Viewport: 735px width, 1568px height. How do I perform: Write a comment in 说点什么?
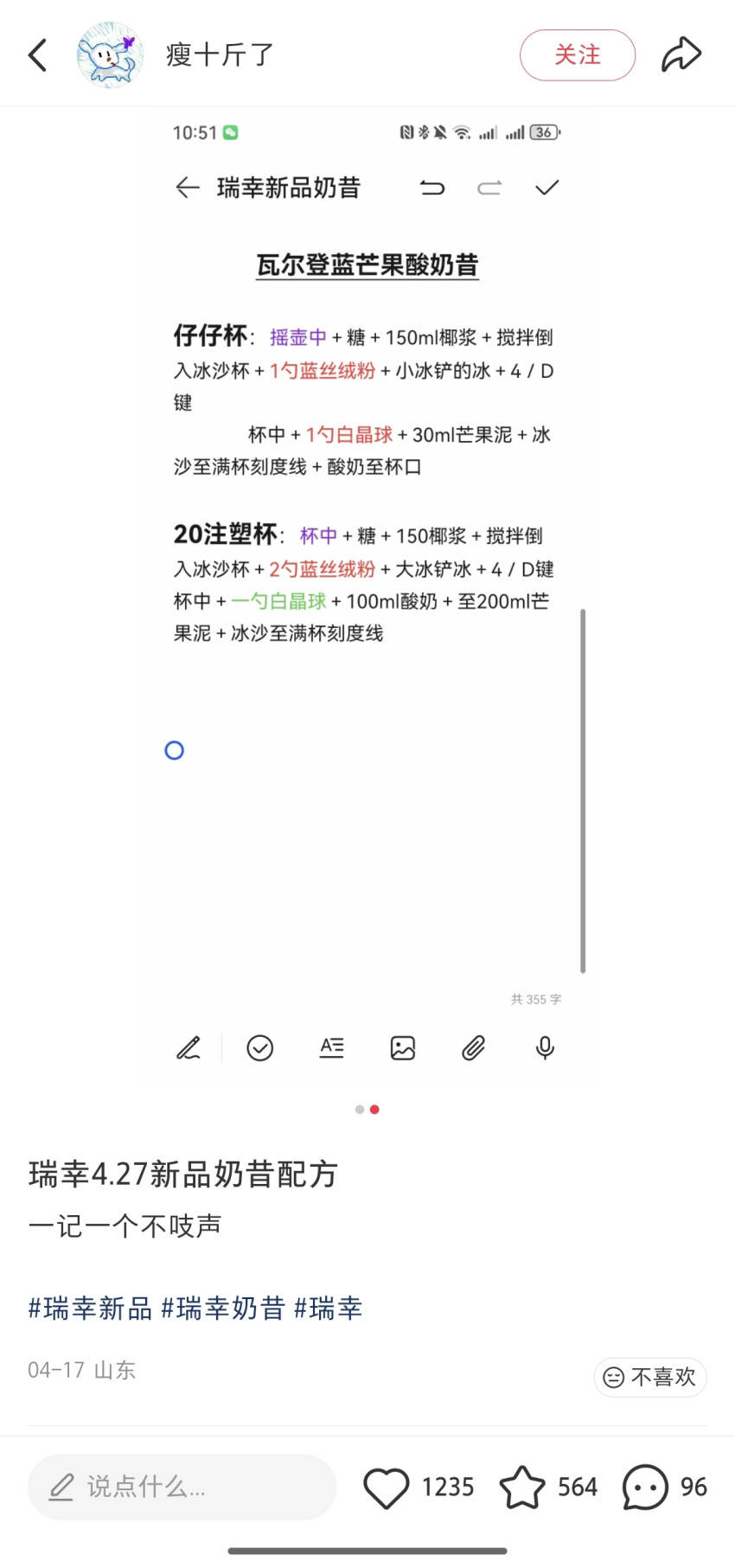pos(182,1487)
